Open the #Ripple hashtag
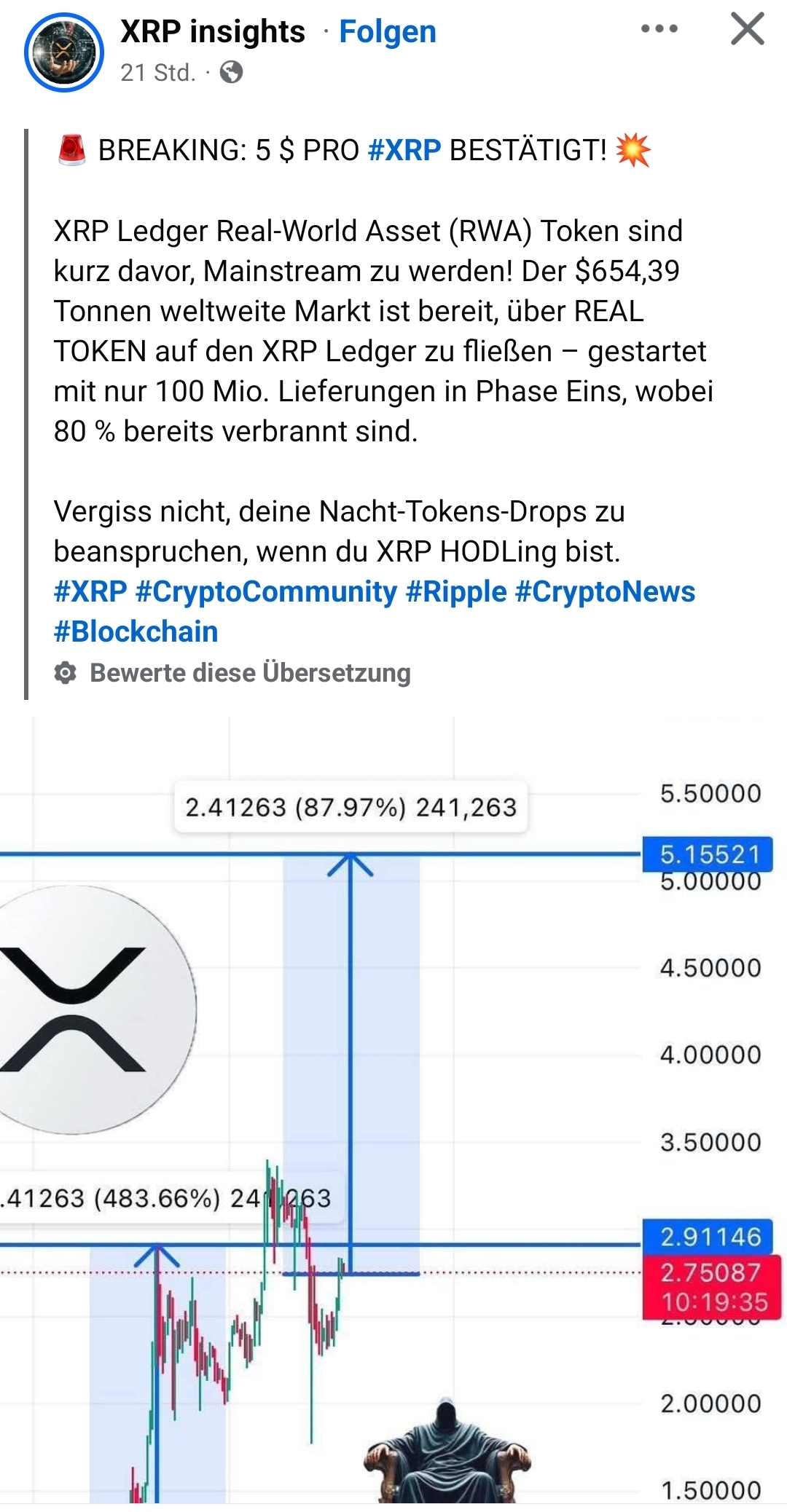The width and height of the screenshot is (787, 1512). [x=456, y=591]
